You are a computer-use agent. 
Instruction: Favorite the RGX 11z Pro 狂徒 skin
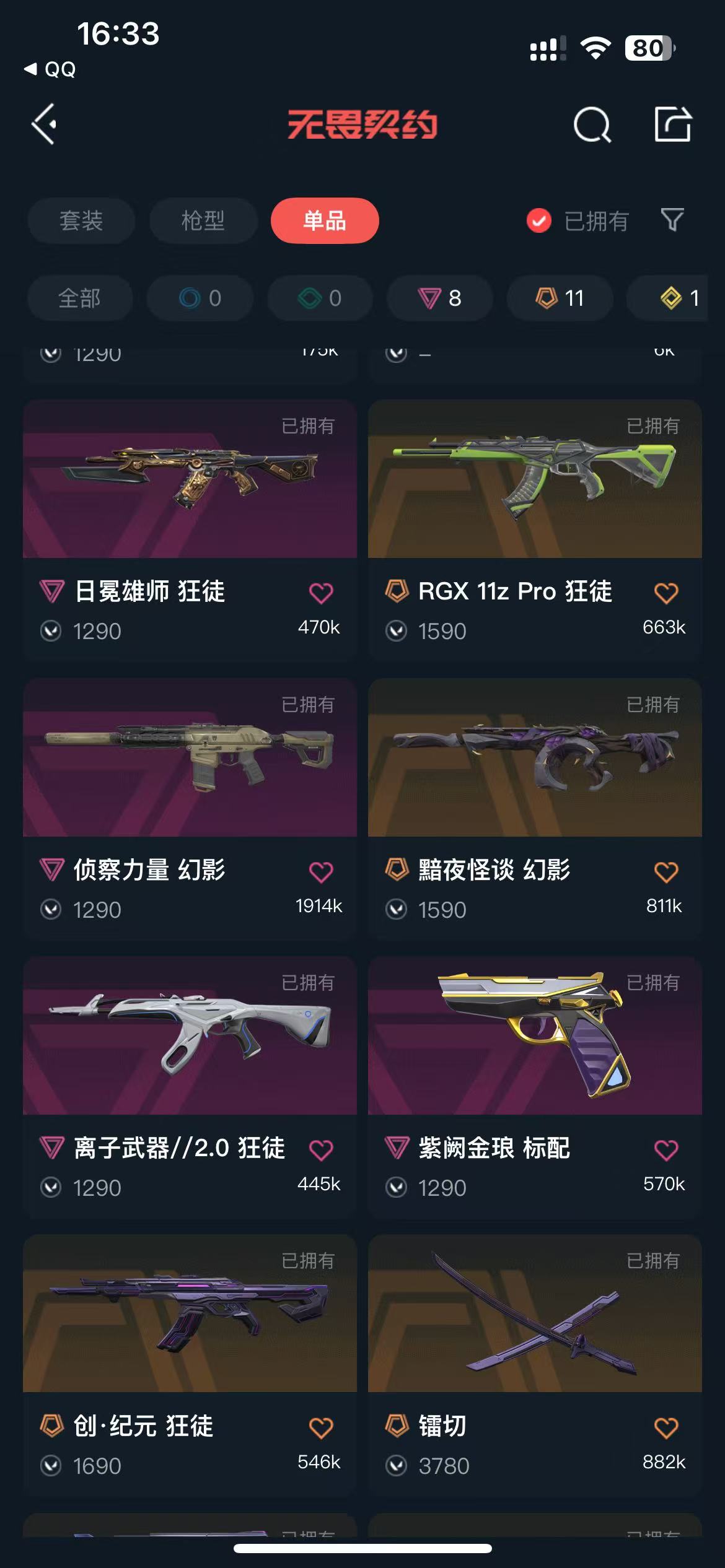(666, 593)
